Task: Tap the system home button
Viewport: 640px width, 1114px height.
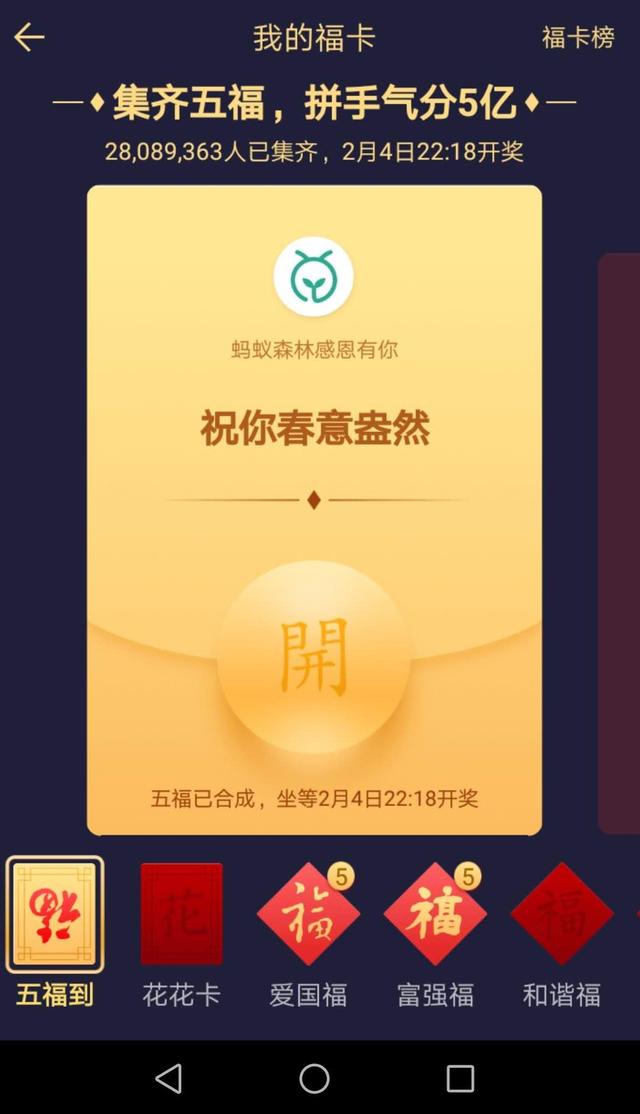Action: [x=314, y=1078]
